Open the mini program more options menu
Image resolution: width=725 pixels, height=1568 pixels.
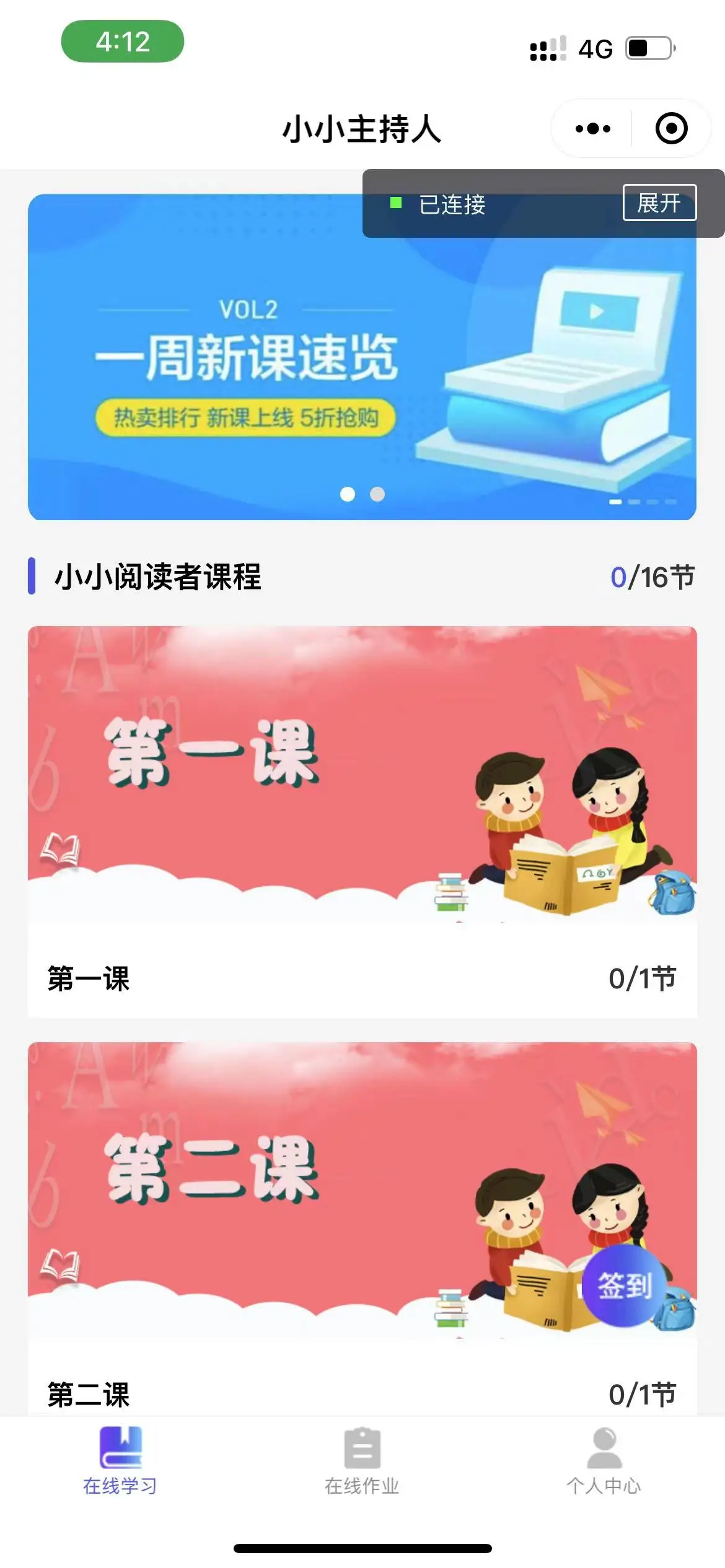click(592, 129)
